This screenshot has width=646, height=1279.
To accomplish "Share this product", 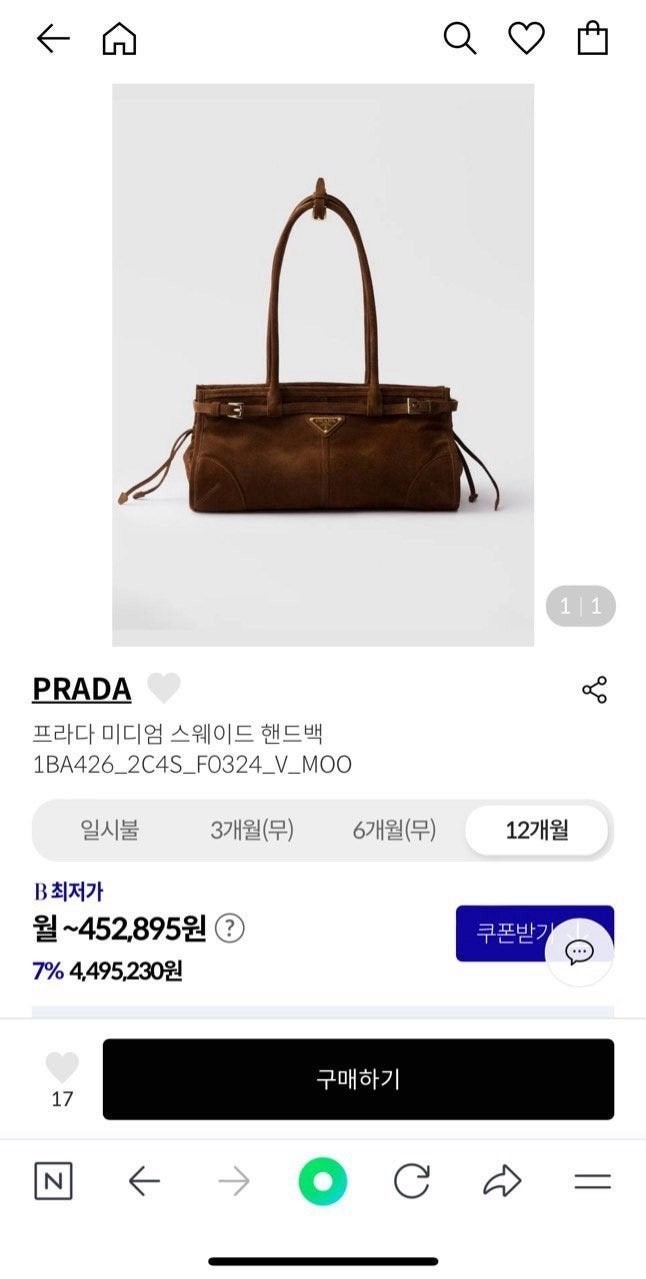I will (x=594, y=690).
